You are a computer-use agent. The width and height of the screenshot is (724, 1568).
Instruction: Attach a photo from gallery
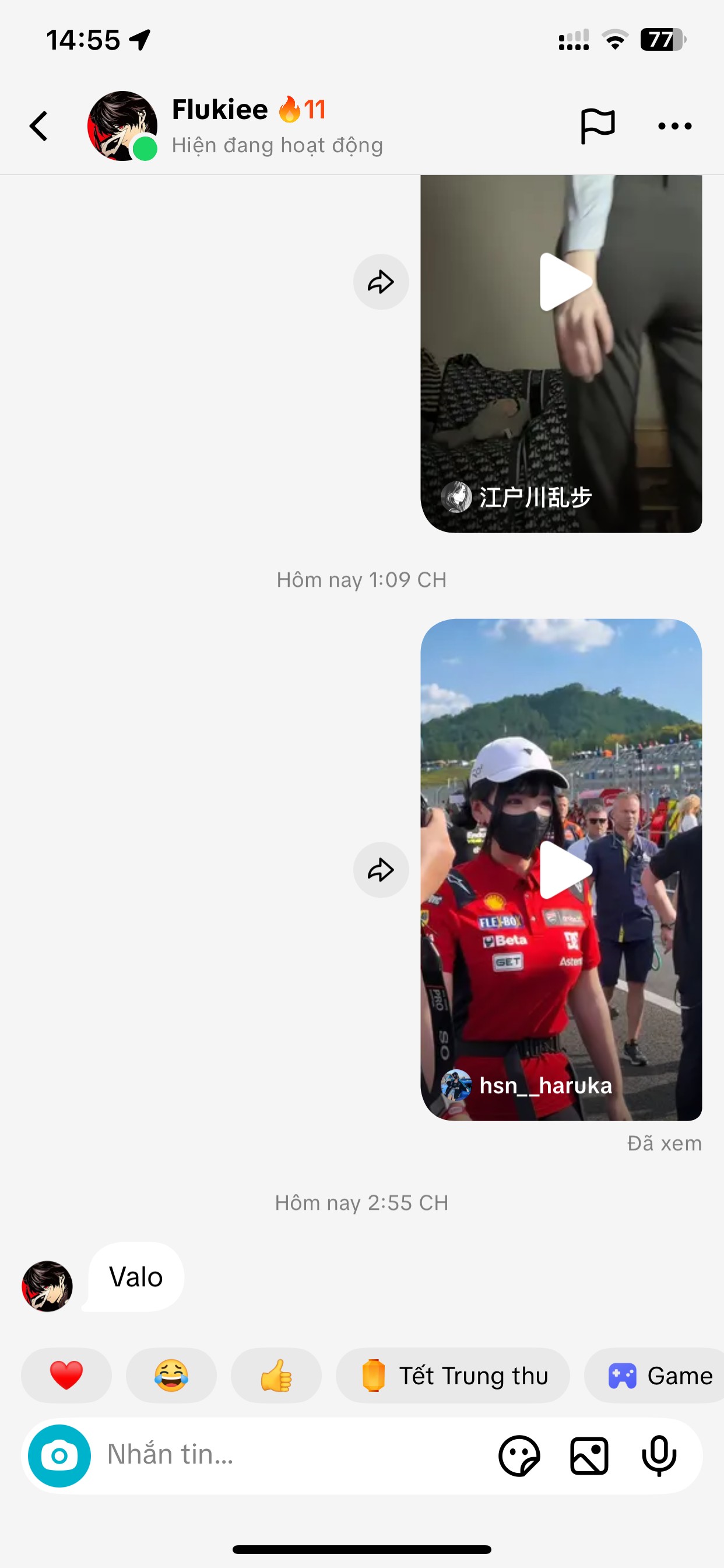[x=589, y=1455]
